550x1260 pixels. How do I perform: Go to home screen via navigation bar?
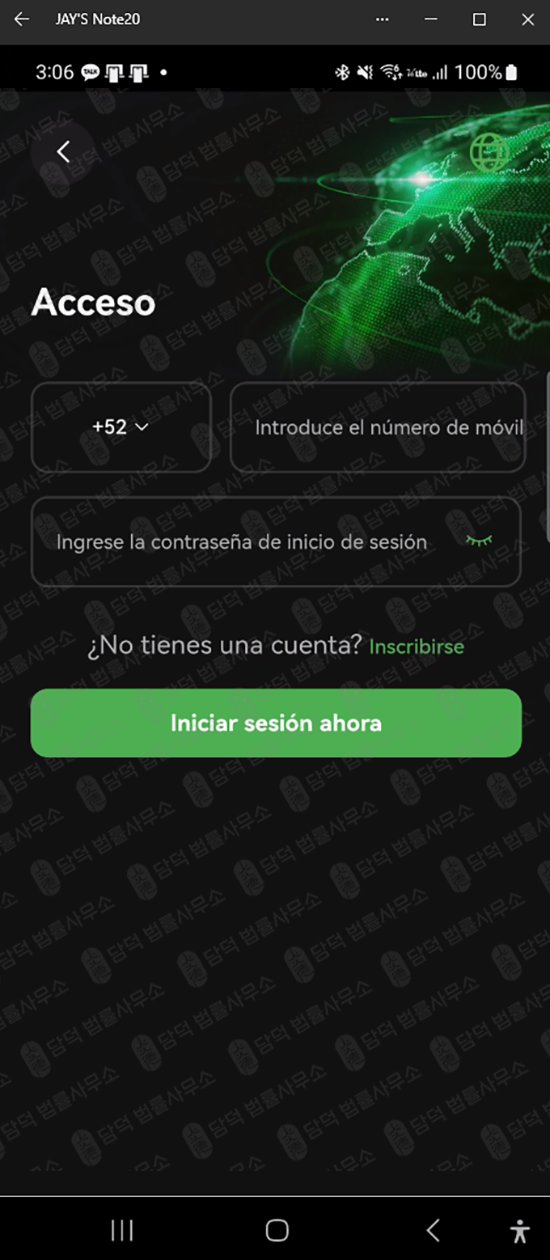(277, 1230)
